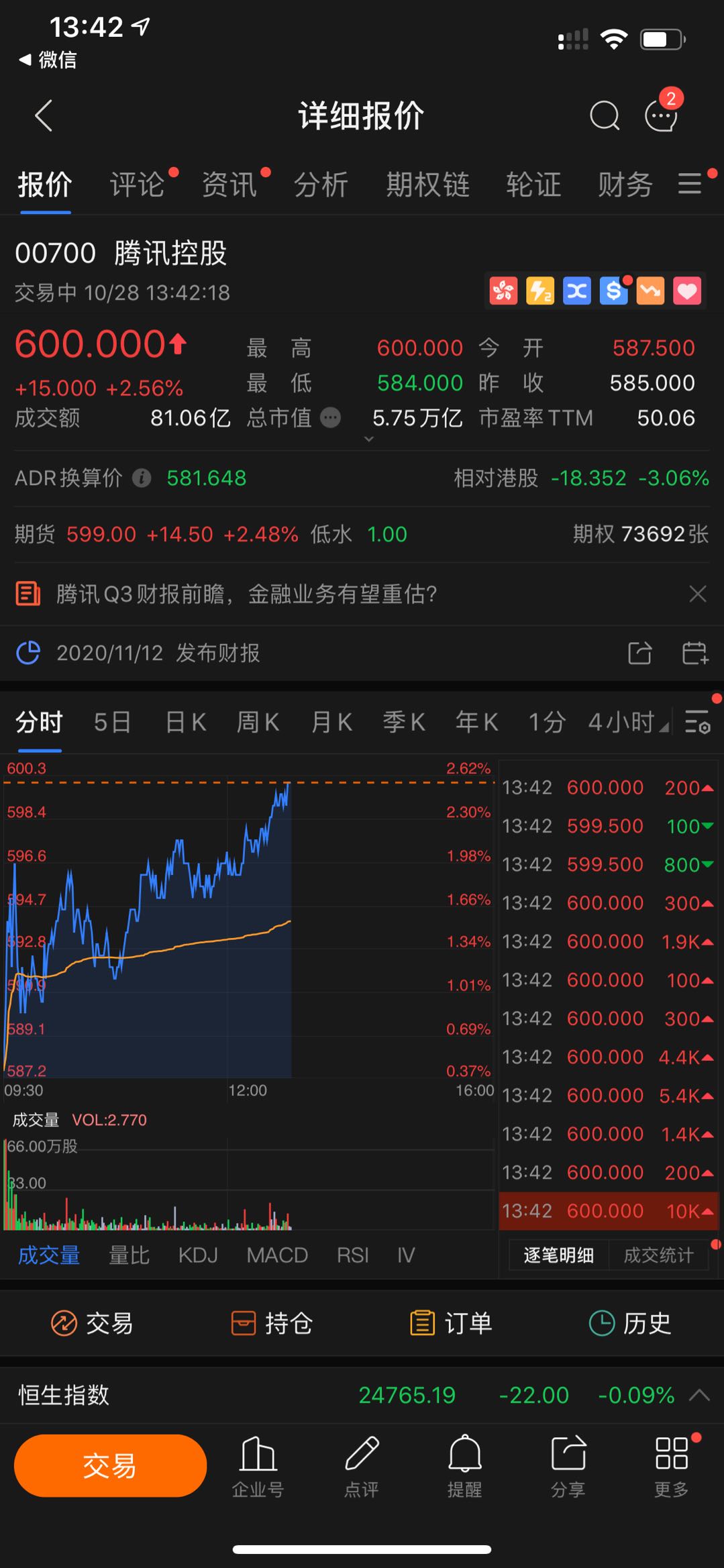724x1568 pixels.
Task: Open the search icon at top right
Action: pyautogui.click(x=605, y=115)
